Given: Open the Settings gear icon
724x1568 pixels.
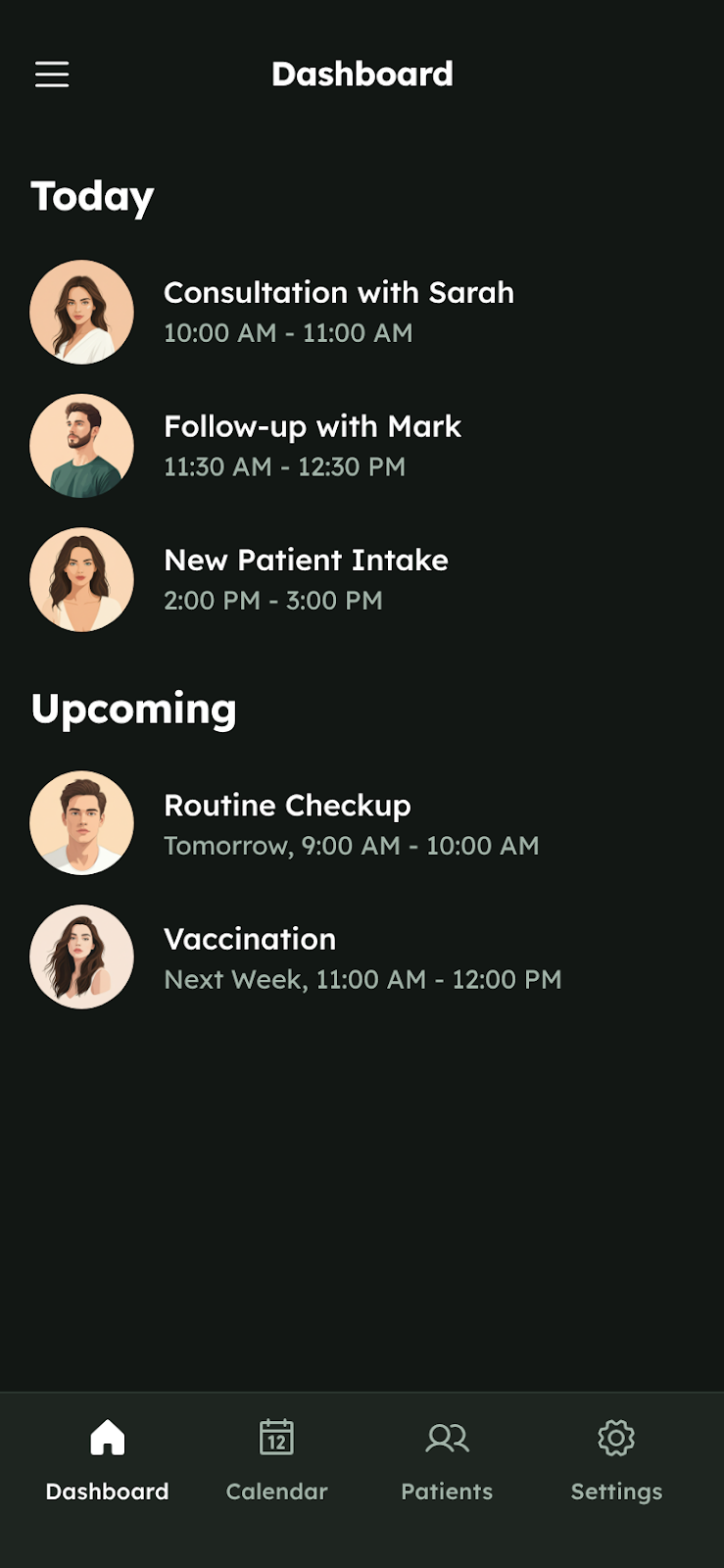Looking at the screenshot, I should tap(616, 1439).
